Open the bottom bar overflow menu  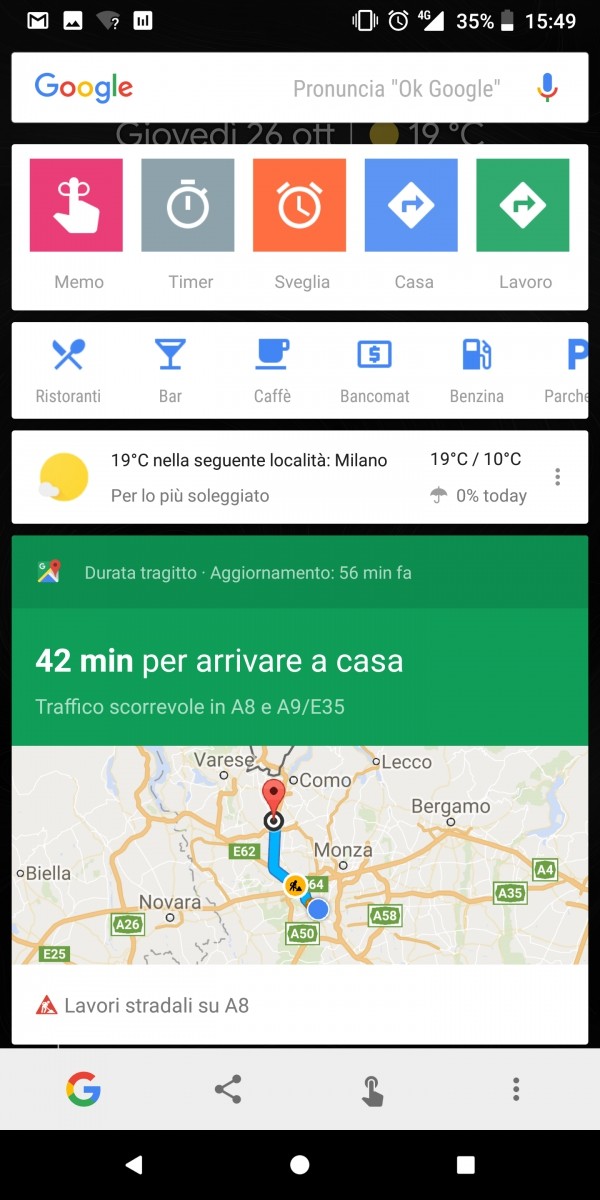click(x=516, y=1089)
